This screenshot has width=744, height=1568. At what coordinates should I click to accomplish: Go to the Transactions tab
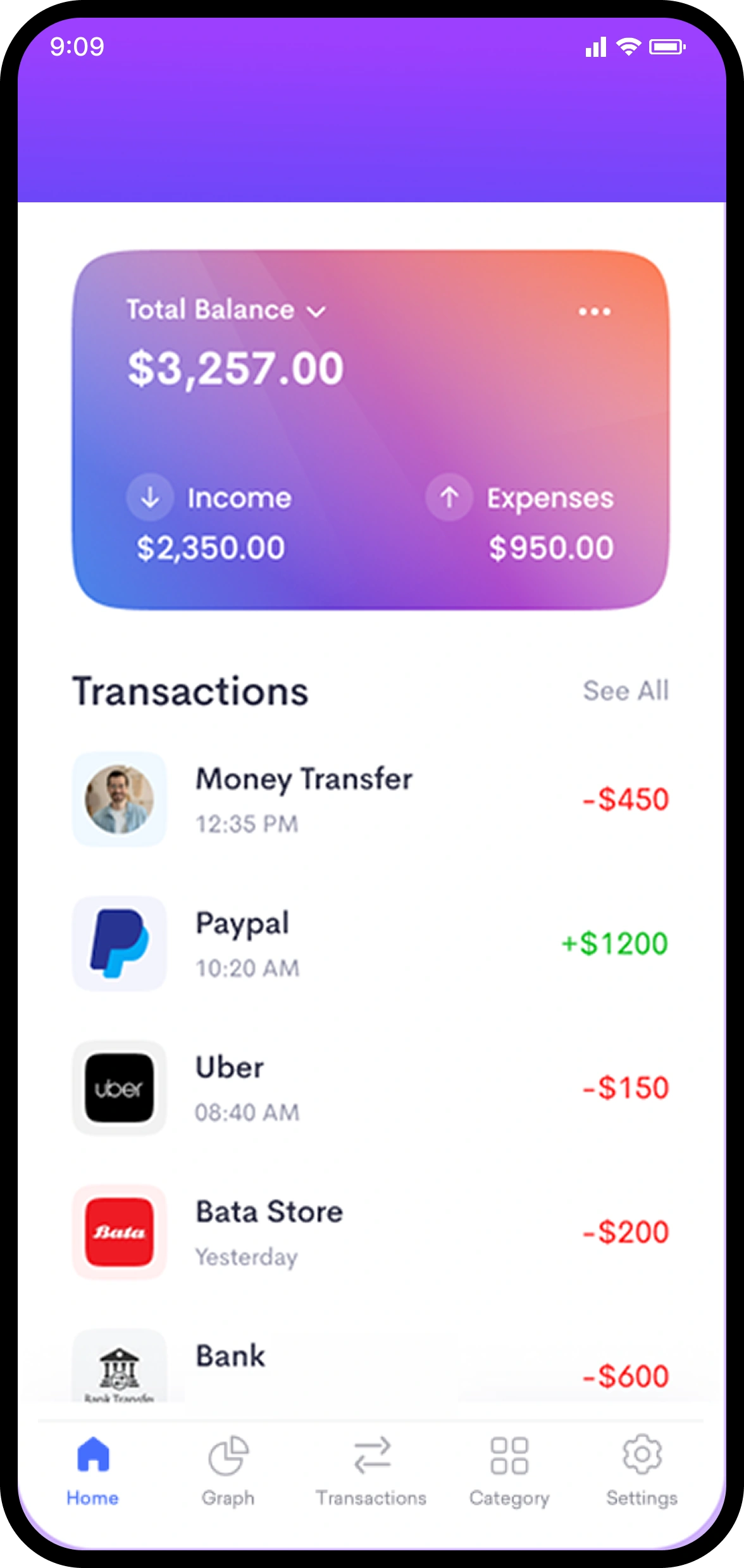coord(371,1470)
